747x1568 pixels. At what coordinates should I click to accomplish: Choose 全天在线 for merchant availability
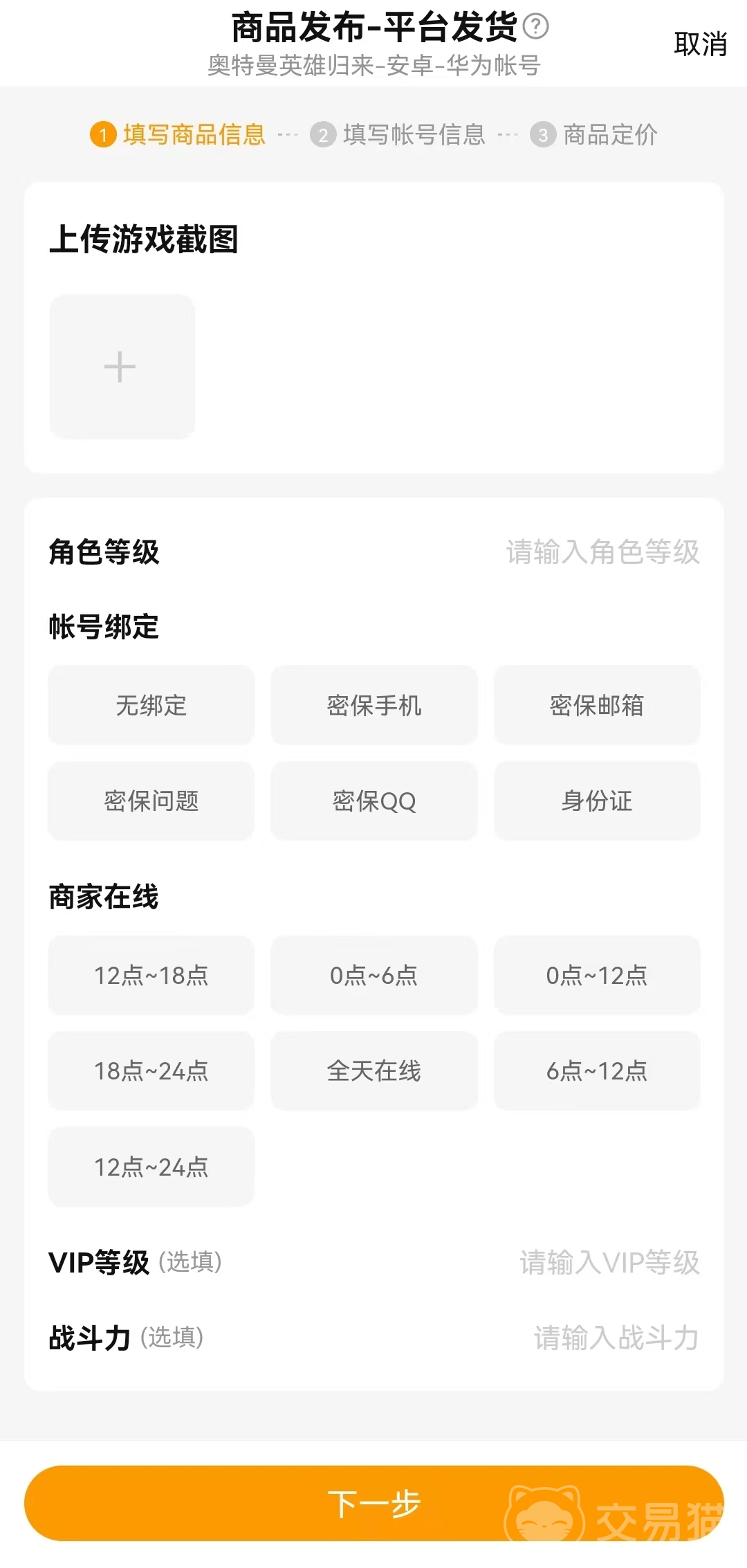(373, 1070)
